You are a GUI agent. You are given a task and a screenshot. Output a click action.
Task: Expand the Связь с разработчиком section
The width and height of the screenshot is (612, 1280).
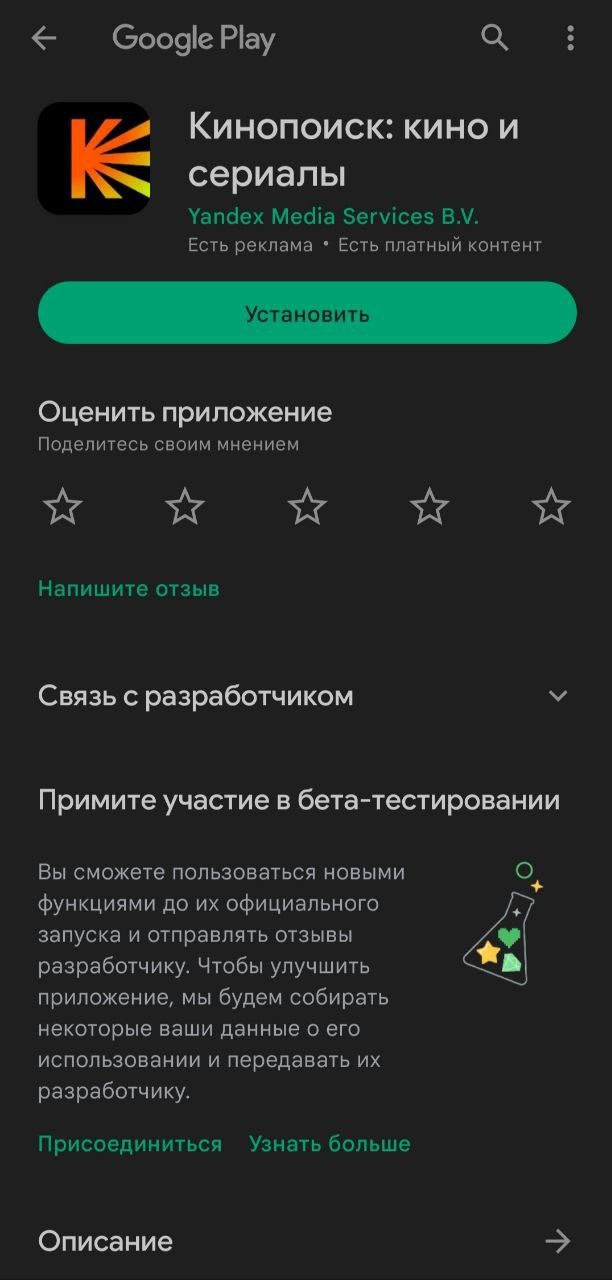click(x=307, y=696)
